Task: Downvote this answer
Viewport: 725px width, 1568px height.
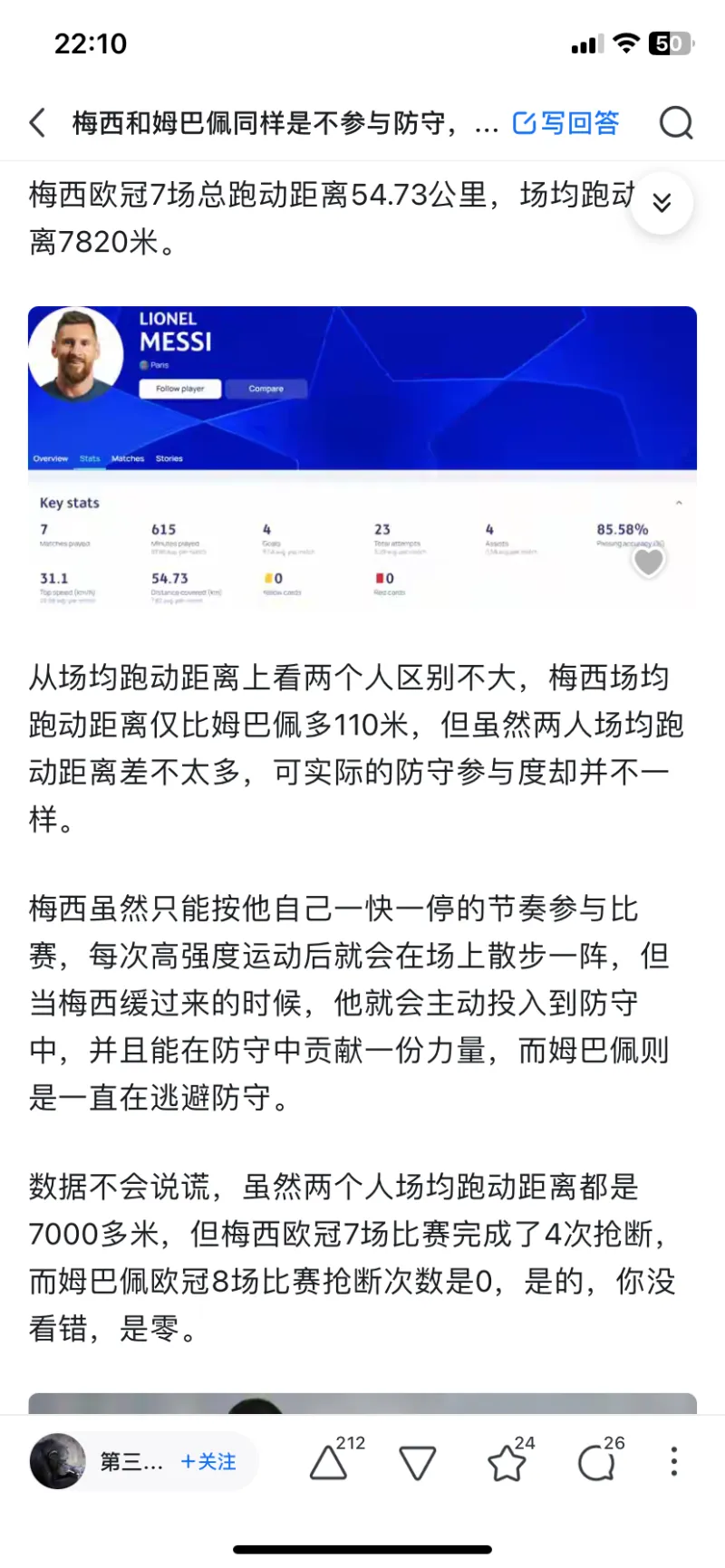Action: (x=417, y=1462)
